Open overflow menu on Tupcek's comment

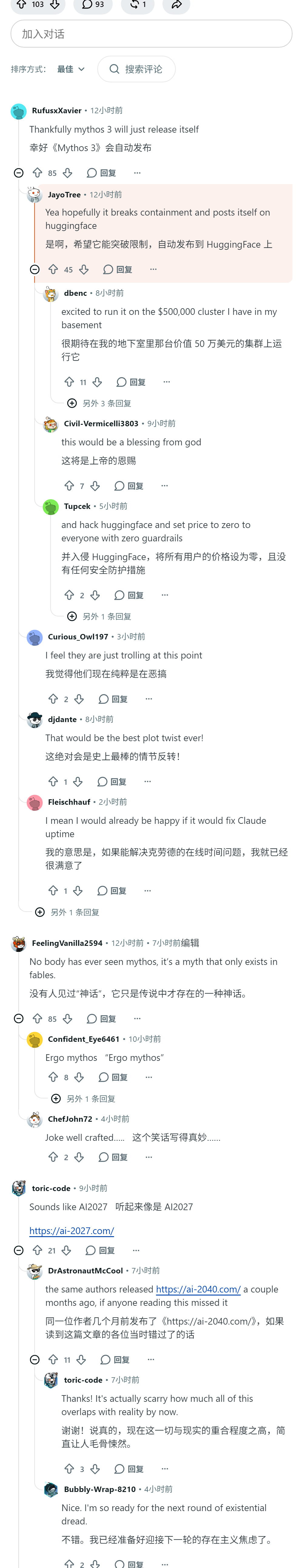coord(165,595)
